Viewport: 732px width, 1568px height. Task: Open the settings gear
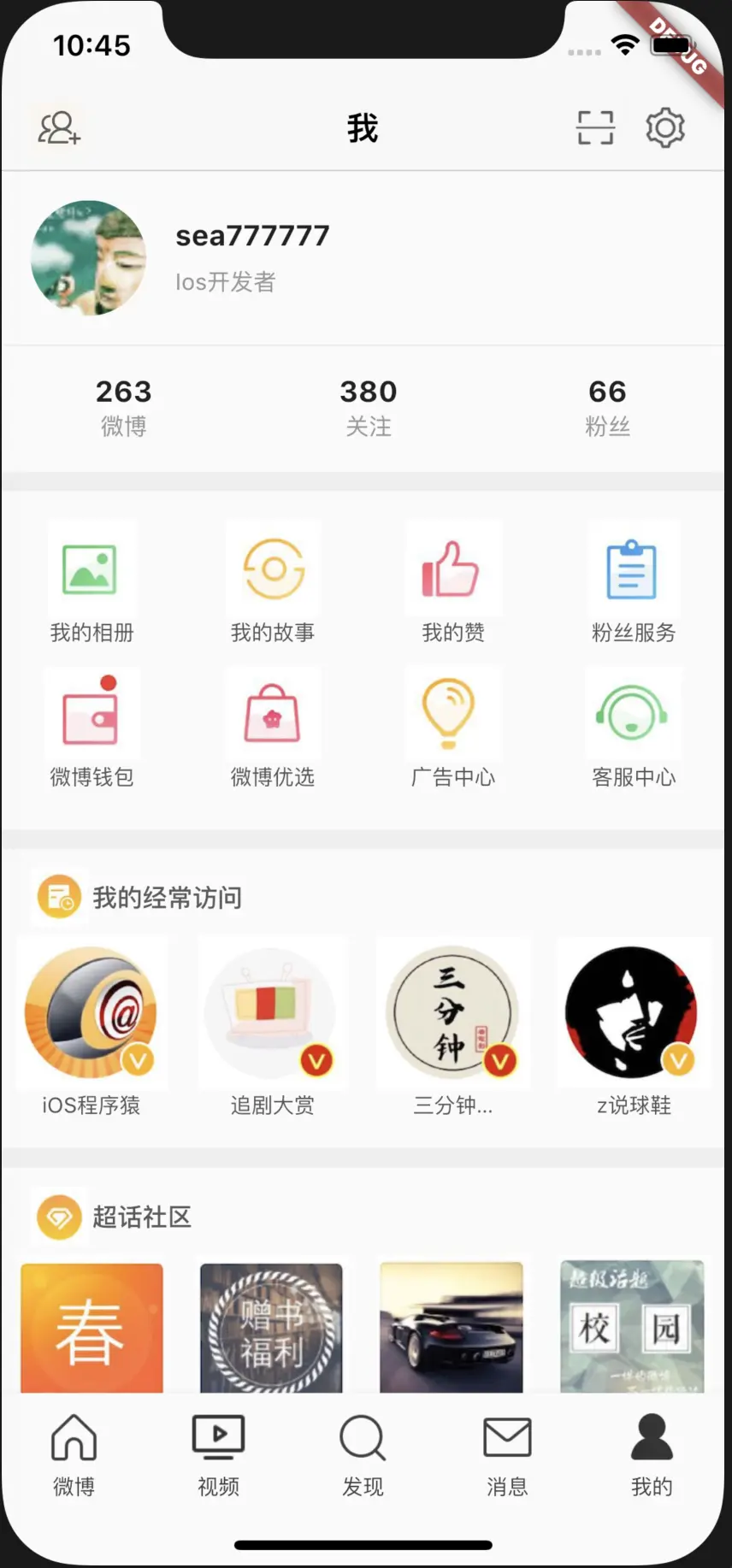coord(664,128)
